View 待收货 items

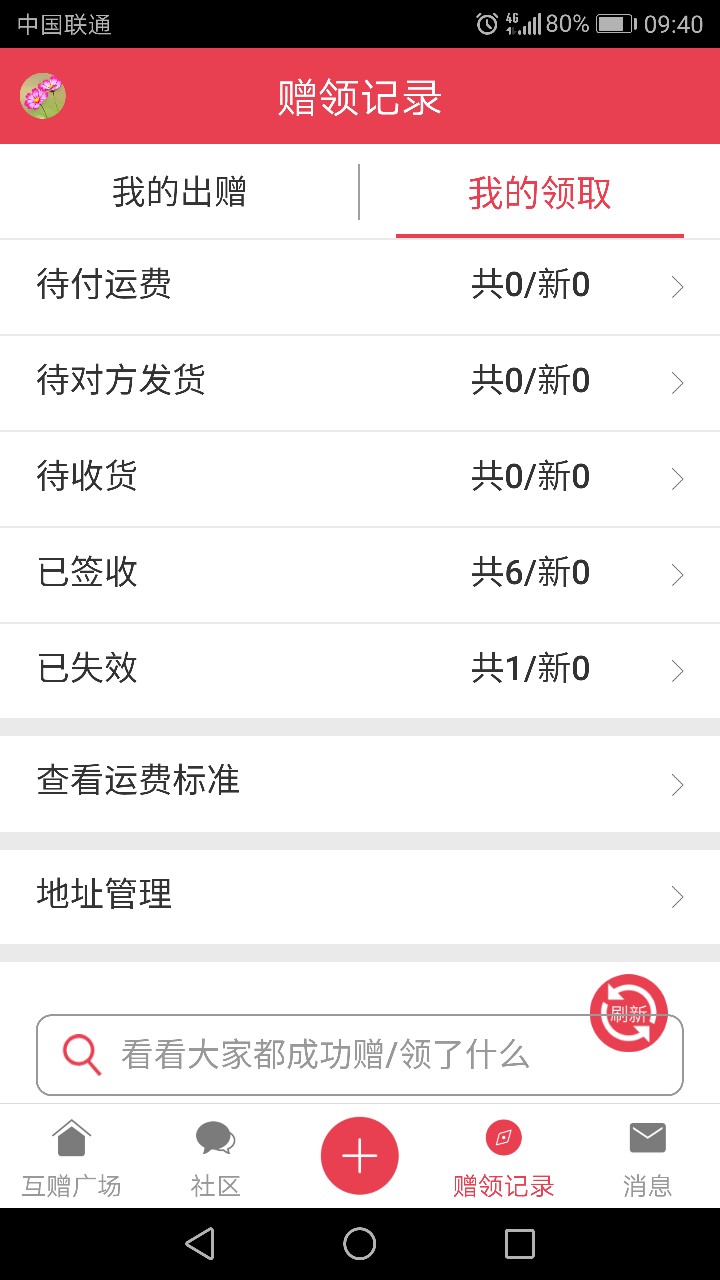coord(360,479)
